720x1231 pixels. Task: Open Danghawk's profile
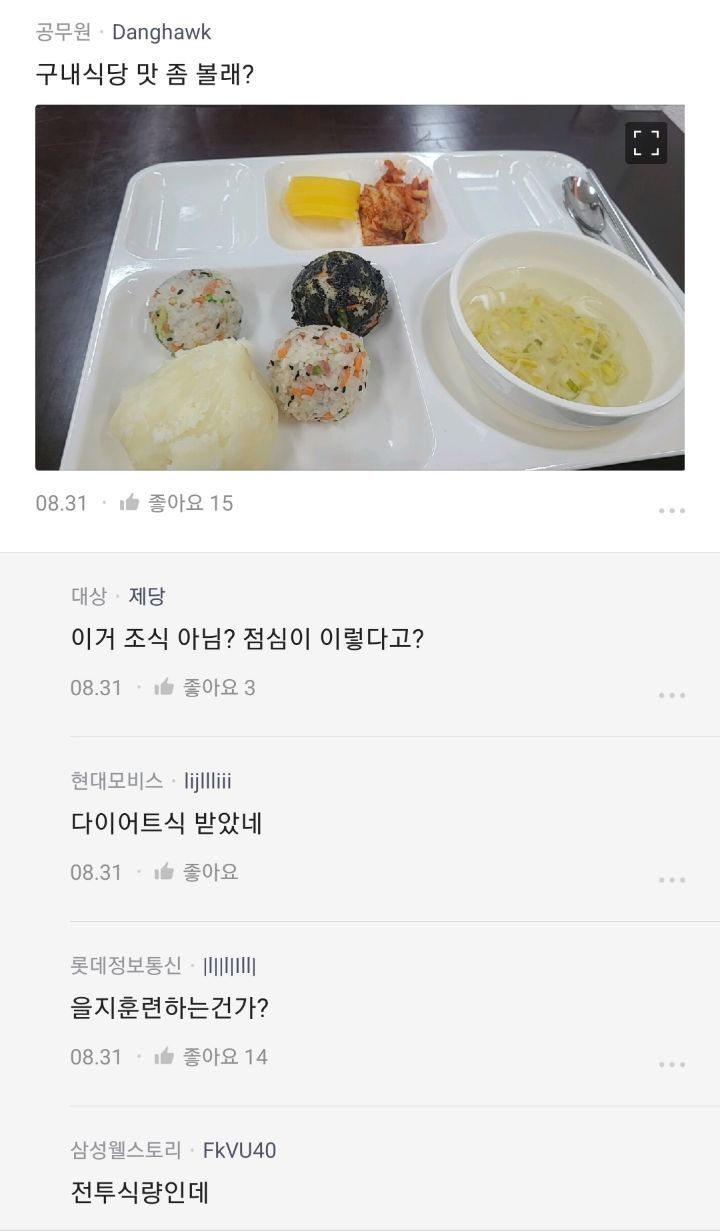(163, 31)
